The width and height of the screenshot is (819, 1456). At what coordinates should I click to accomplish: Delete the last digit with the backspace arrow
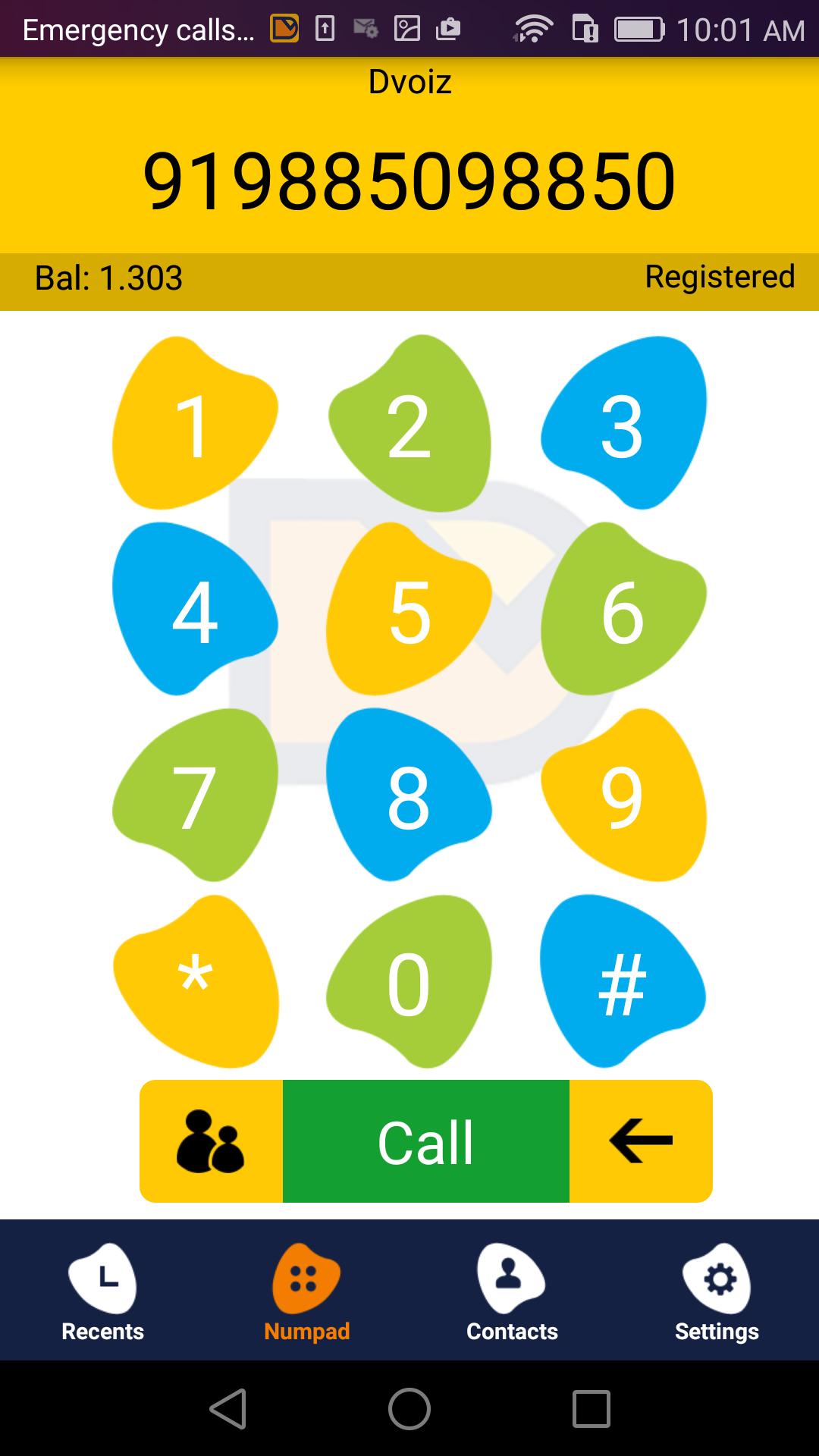pos(641,1141)
